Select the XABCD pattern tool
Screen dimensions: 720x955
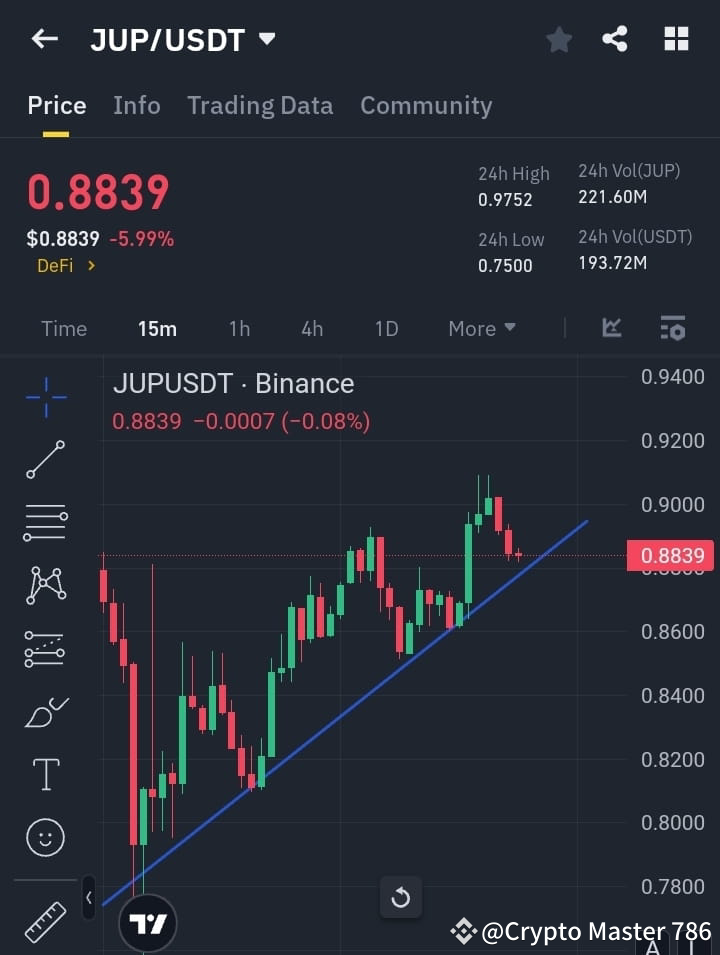click(45, 586)
